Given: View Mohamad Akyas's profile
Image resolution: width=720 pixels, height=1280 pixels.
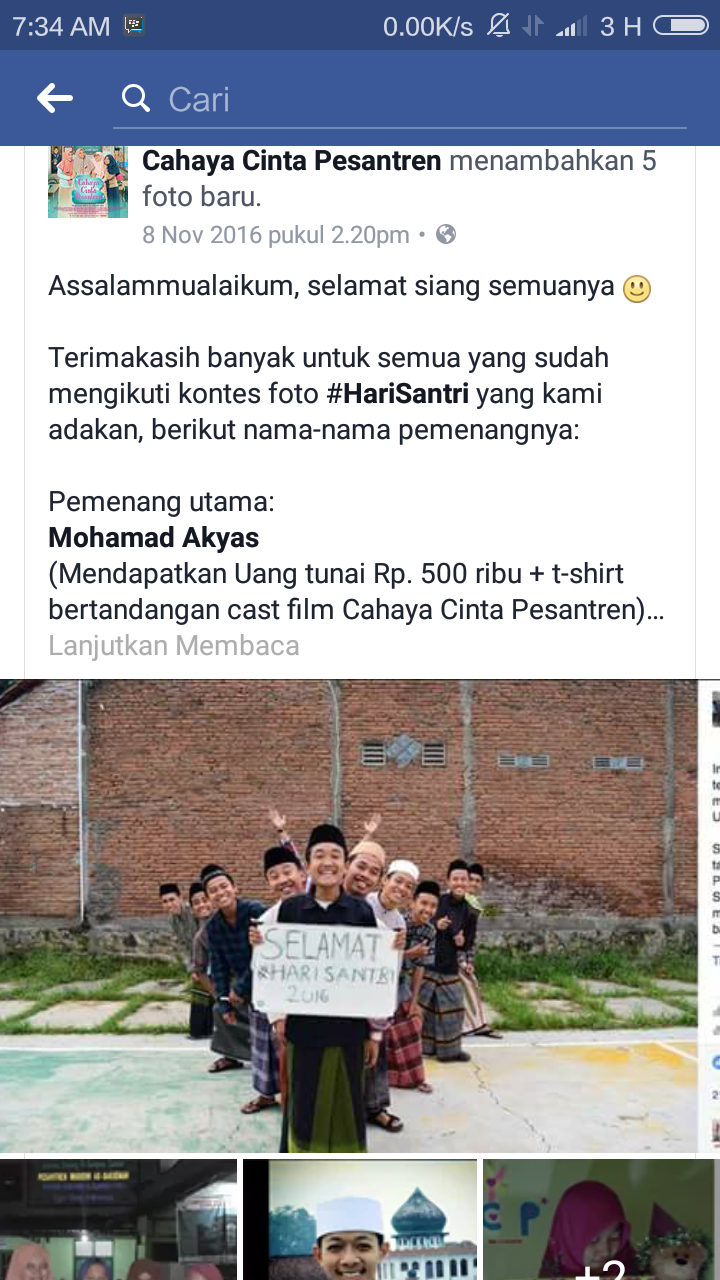Looking at the screenshot, I should (154, 538).
